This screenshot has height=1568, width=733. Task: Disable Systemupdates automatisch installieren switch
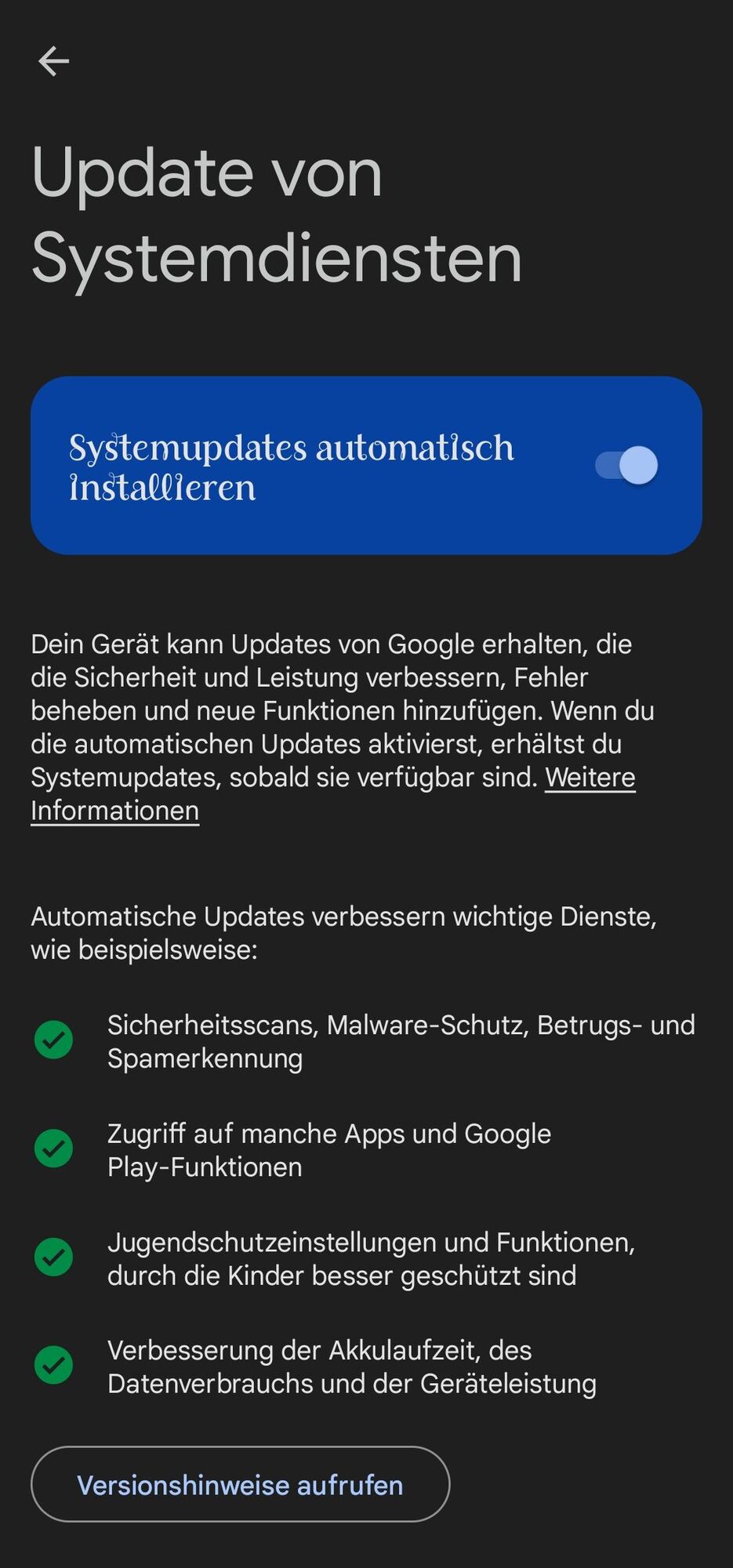tap(626, 466)
